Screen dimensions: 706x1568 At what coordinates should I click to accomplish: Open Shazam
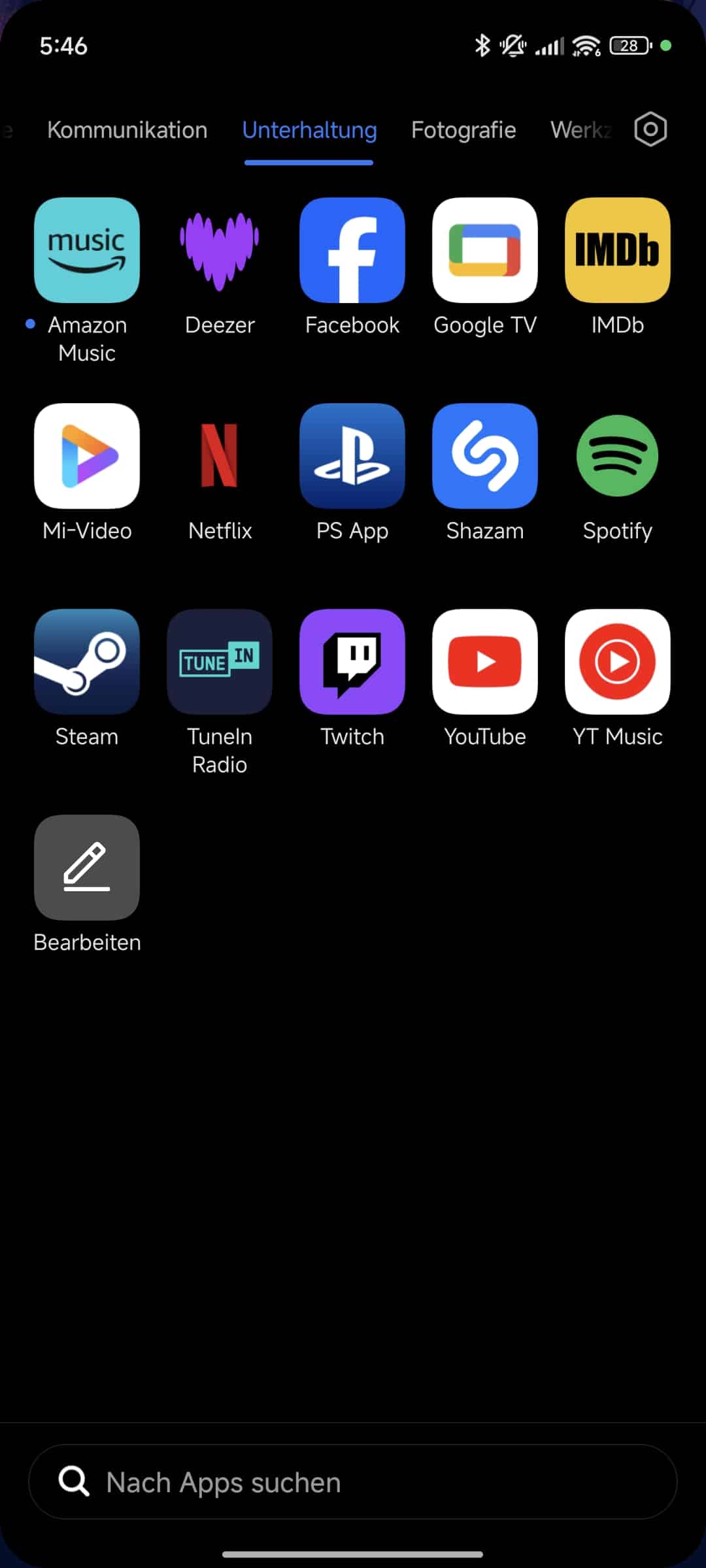click(485, 456)
